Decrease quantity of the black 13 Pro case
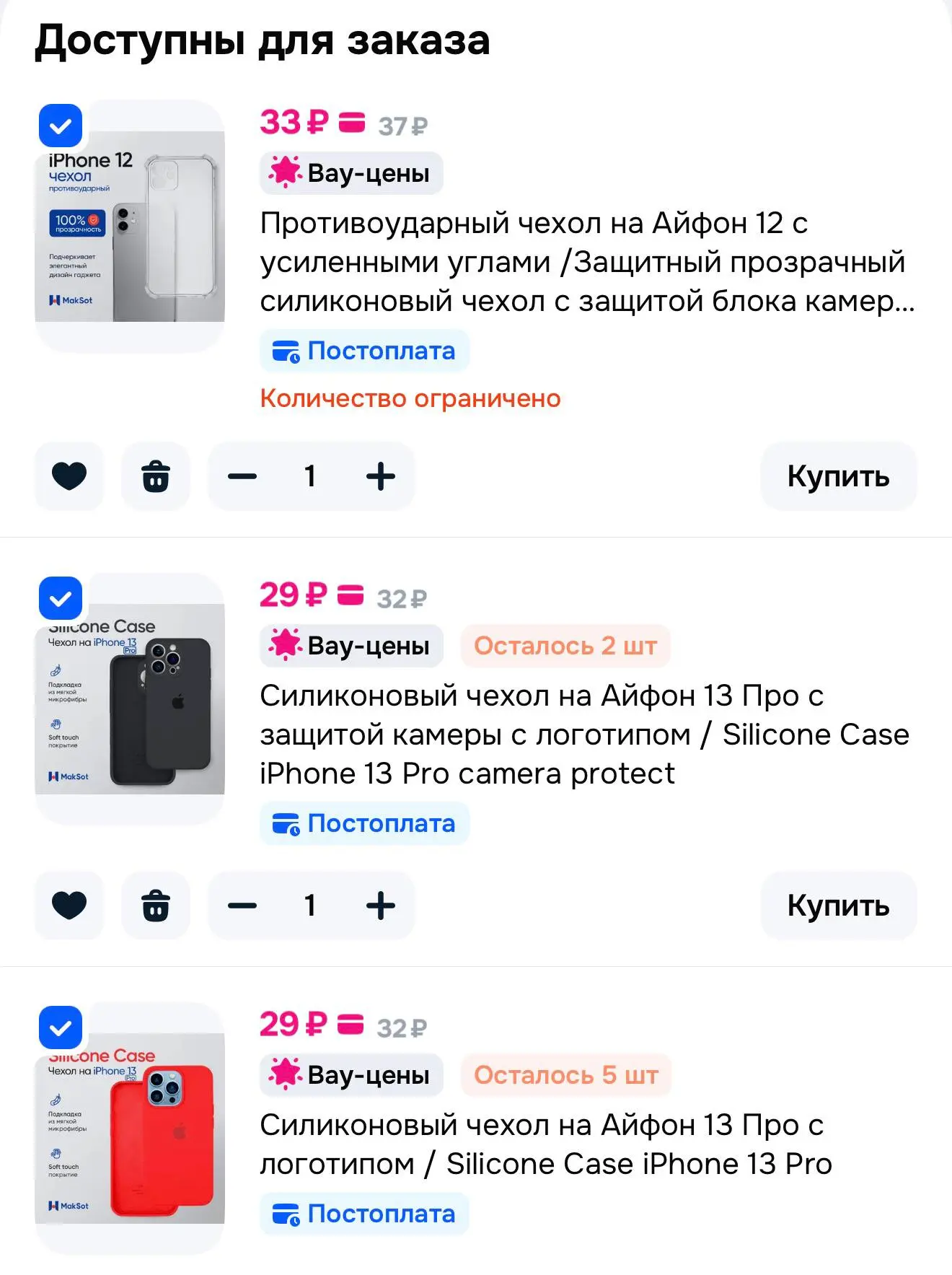 click(242, 906)
